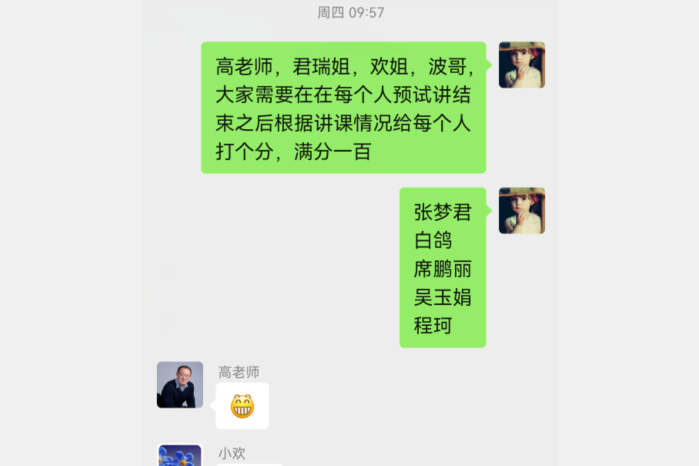The image size is (699, 466).
Task: Open 小欢's profile avatar
Action: 180,456
